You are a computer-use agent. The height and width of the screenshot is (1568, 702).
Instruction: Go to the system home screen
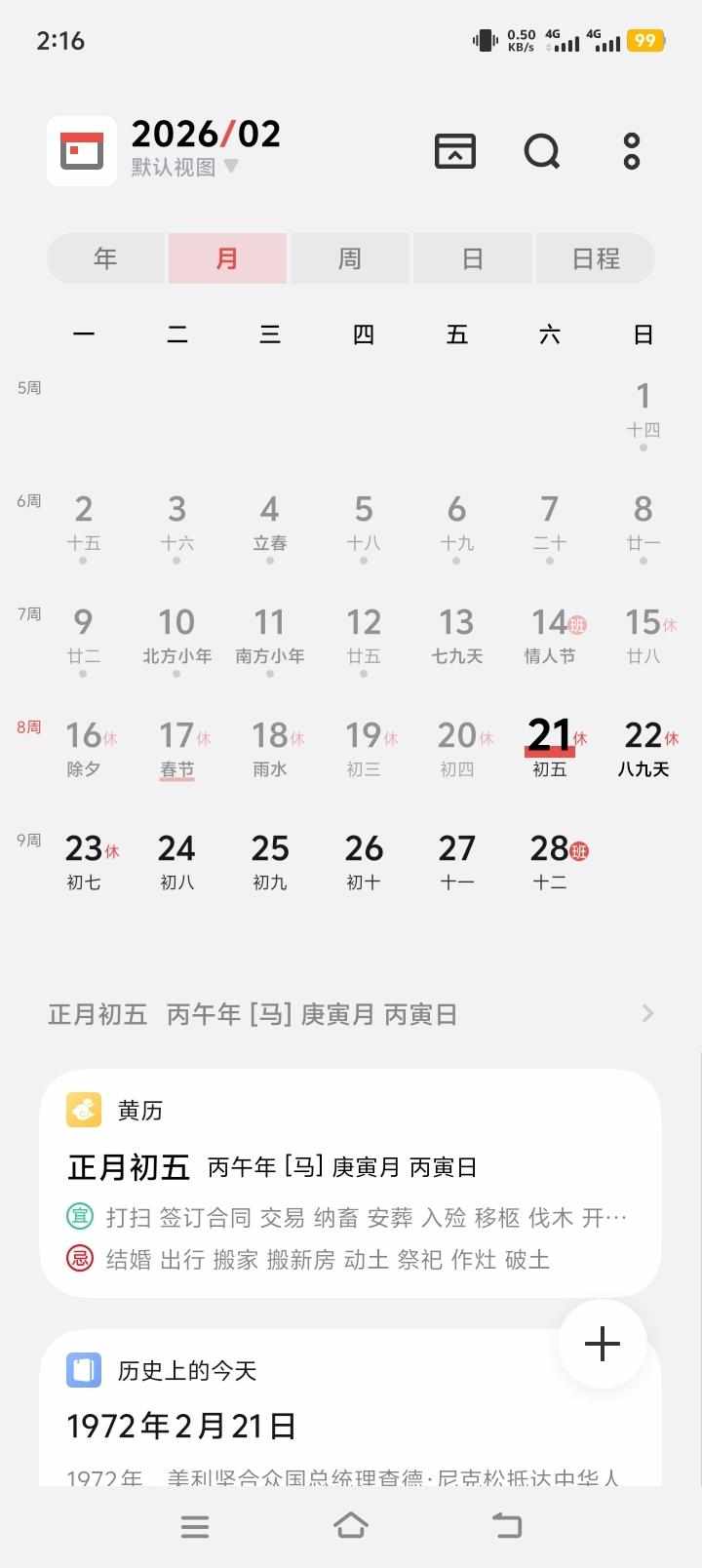click(351, 1526)
